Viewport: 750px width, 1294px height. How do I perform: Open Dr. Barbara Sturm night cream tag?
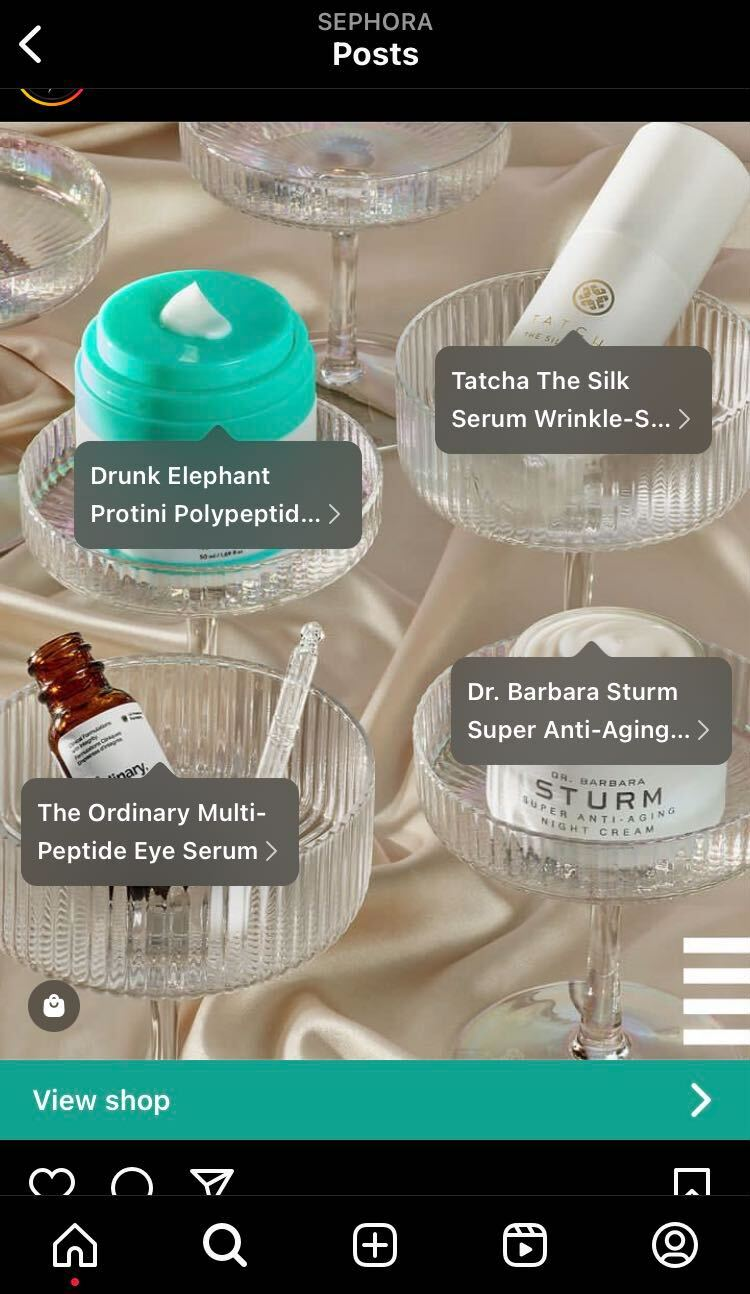point(590,711)
